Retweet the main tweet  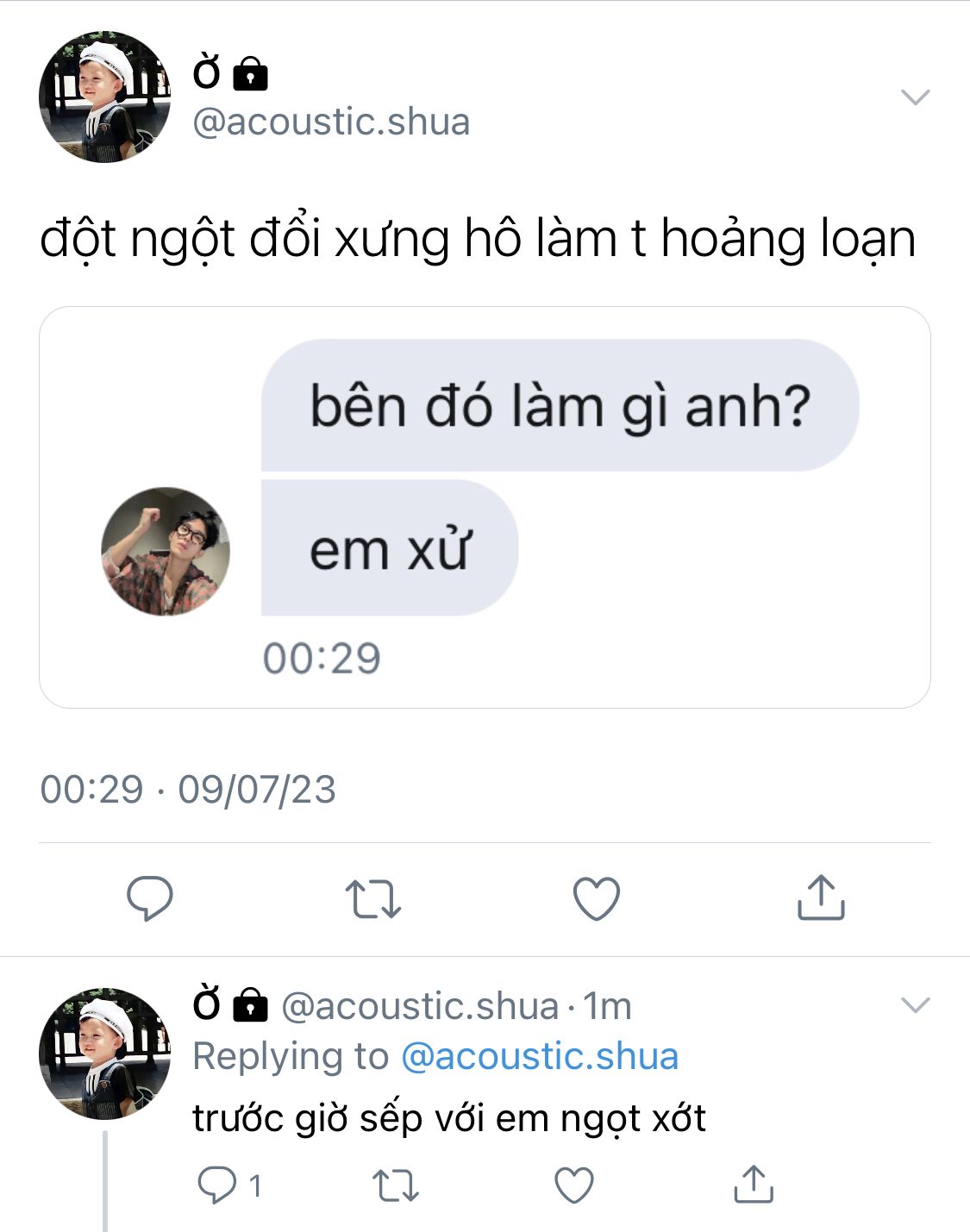click(373, 898)
